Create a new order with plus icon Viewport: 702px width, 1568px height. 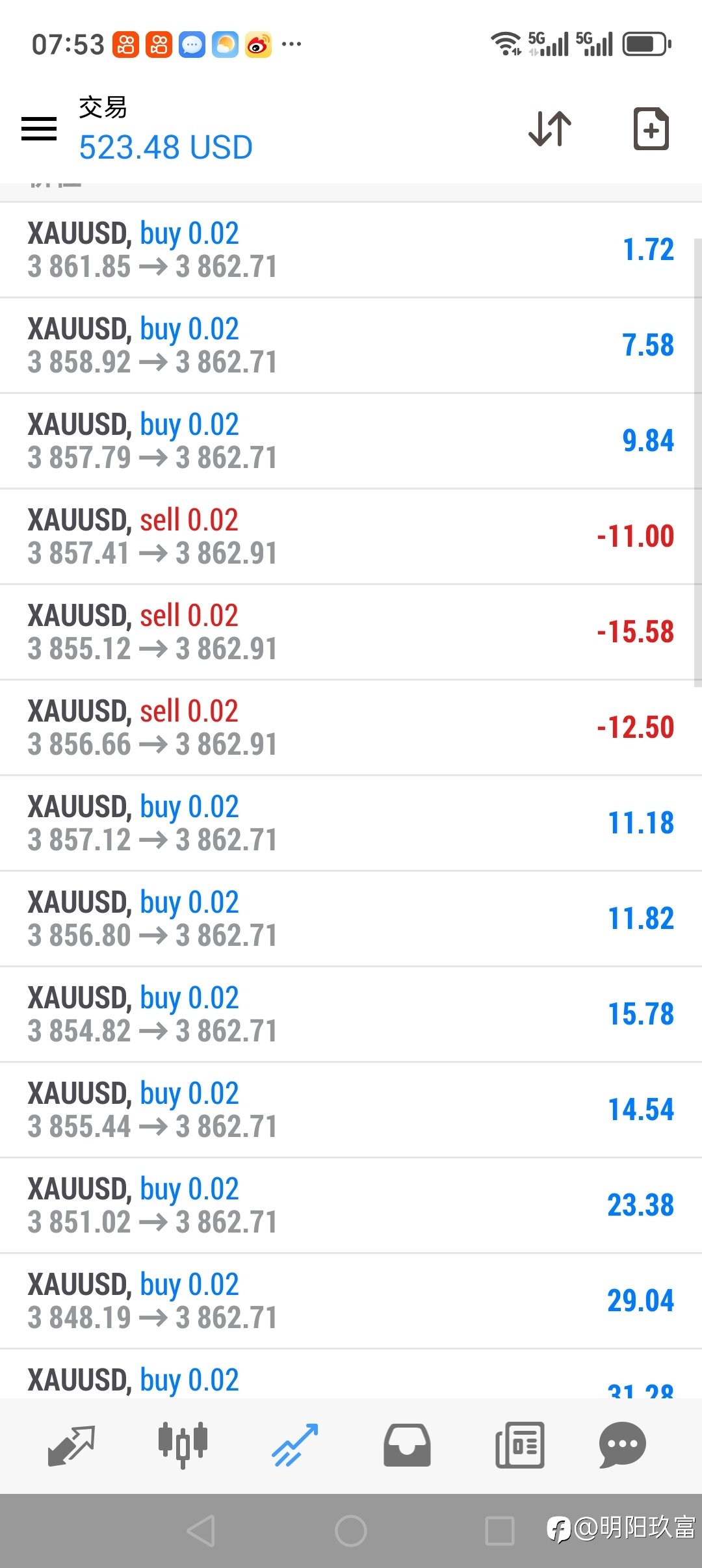coord(651,129)
